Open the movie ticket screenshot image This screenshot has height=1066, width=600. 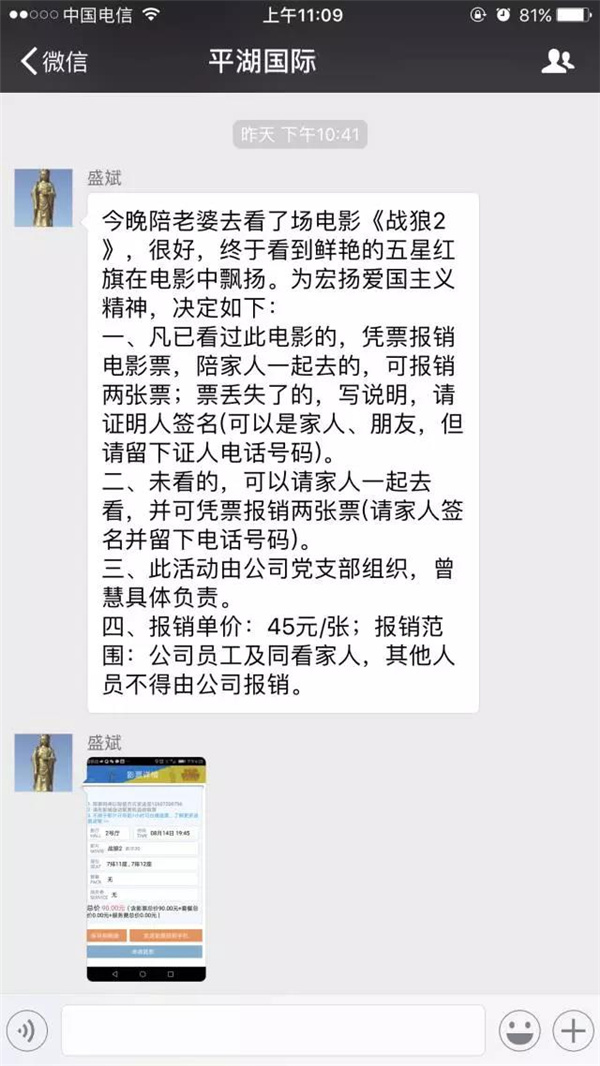pyautogui.click(x=146, y=869)
